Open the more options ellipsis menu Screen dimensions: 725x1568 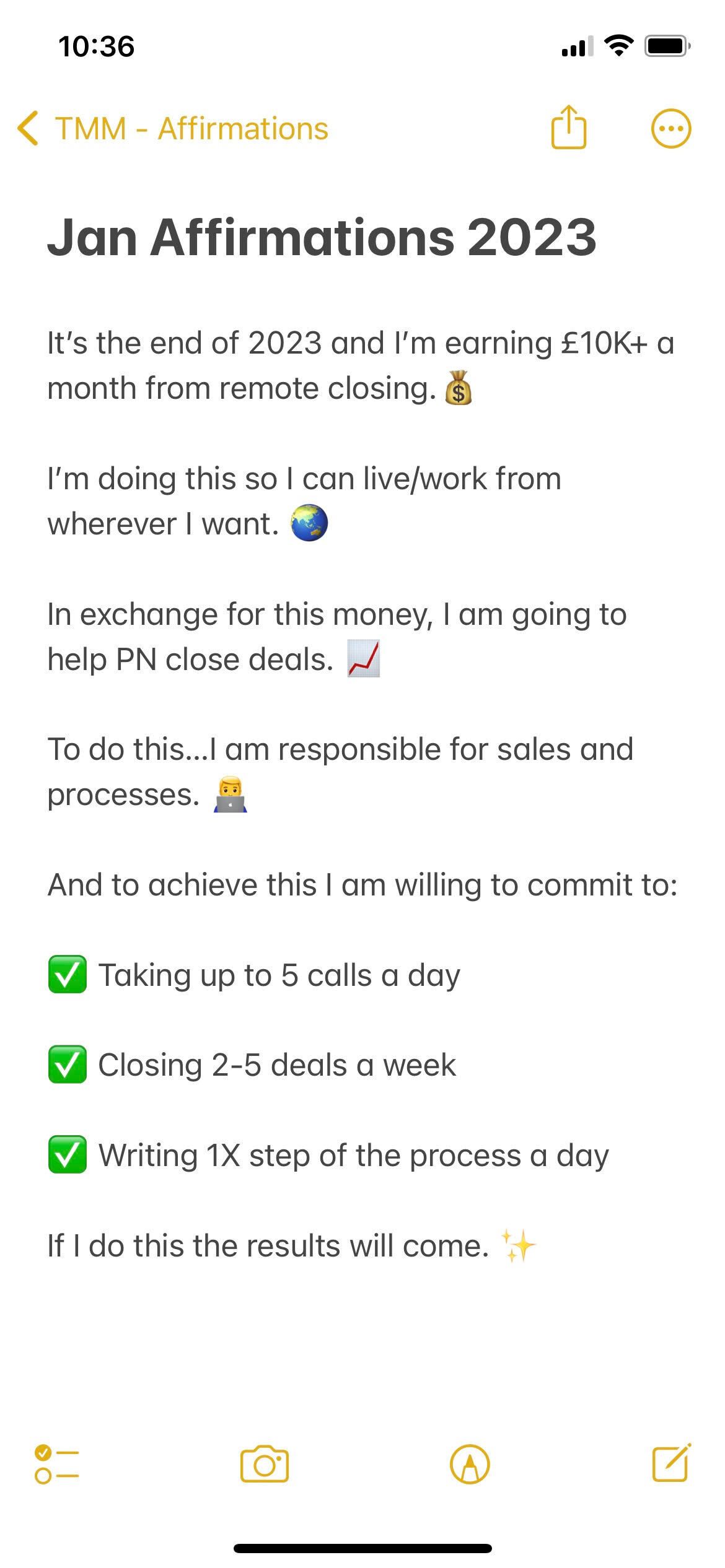(x=670, y=129)
